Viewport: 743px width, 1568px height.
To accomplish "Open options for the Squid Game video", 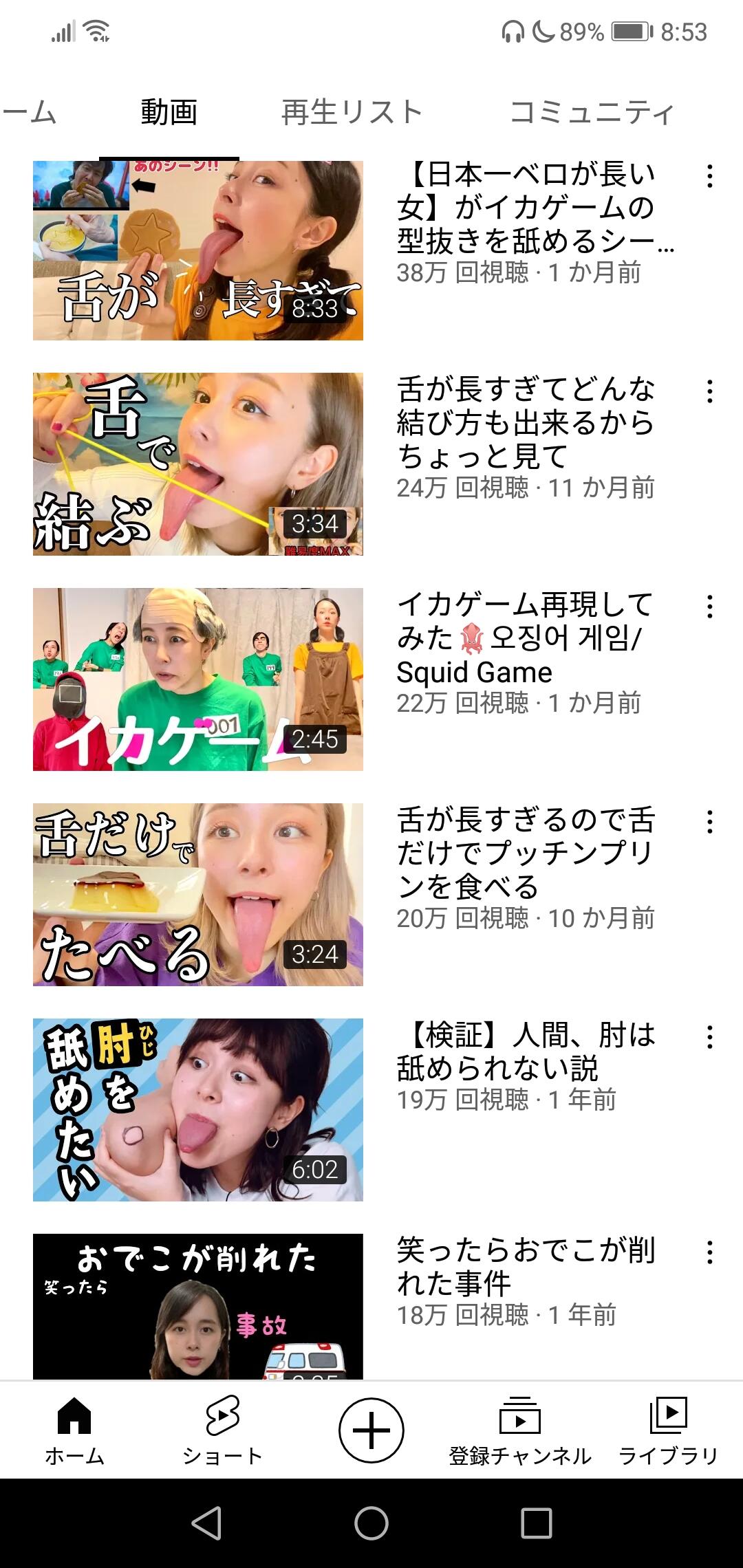I will coord(709,607).
